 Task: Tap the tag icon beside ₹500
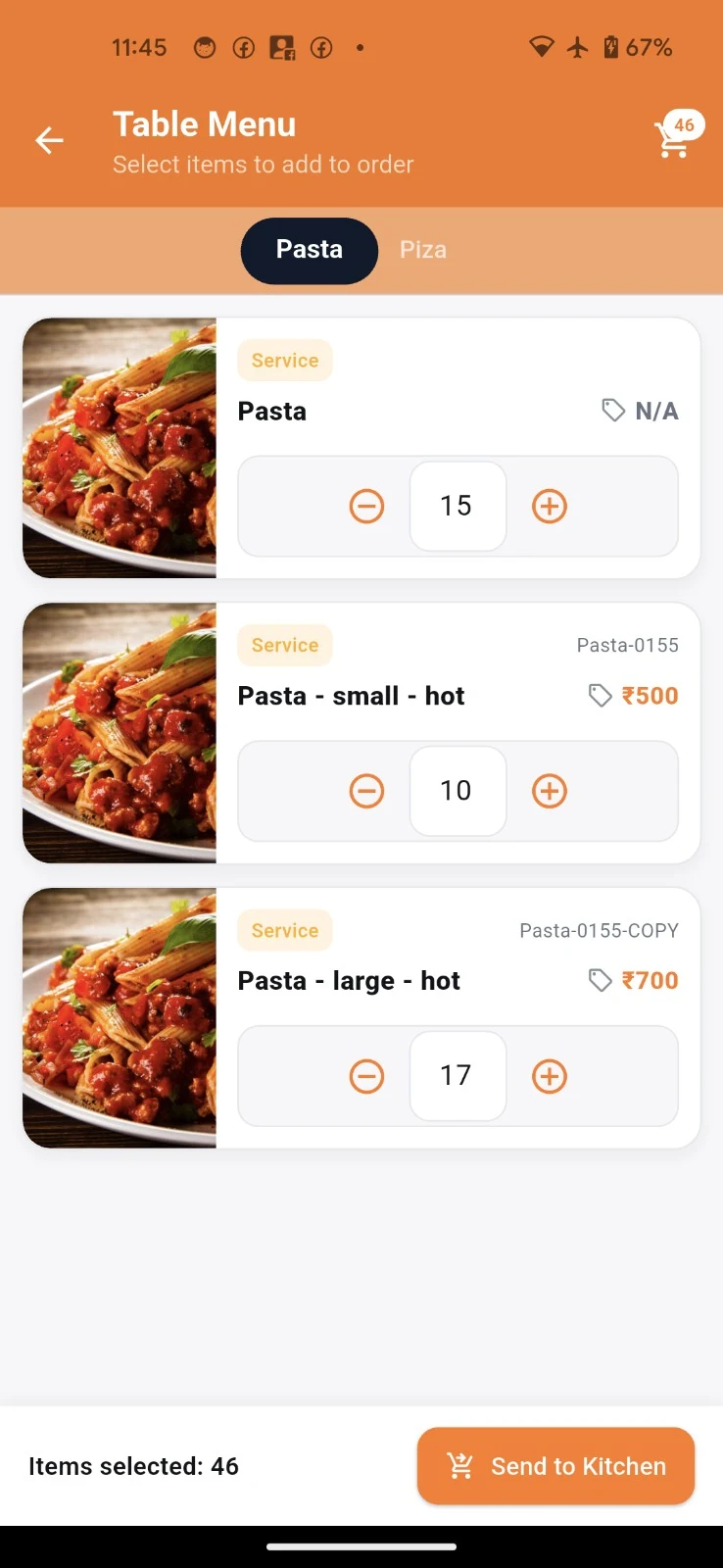[x=601, y=695]
